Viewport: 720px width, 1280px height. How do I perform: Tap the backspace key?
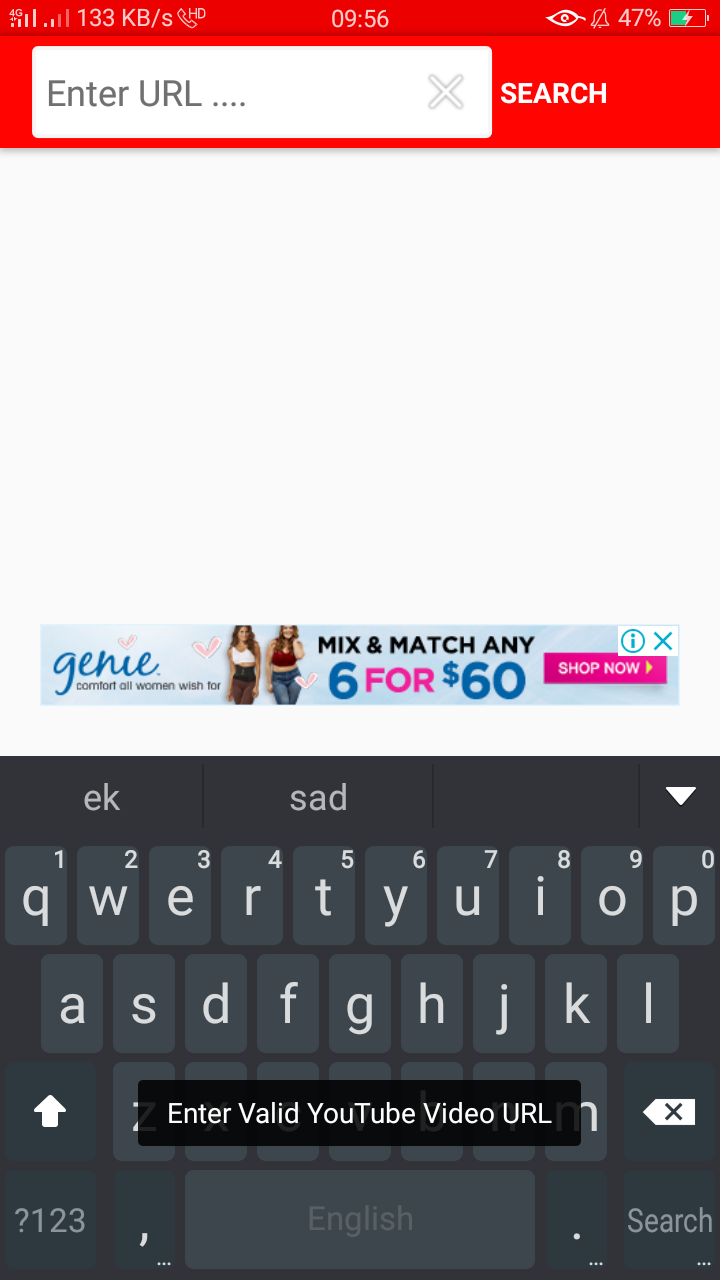click(x=669, y=1111)
